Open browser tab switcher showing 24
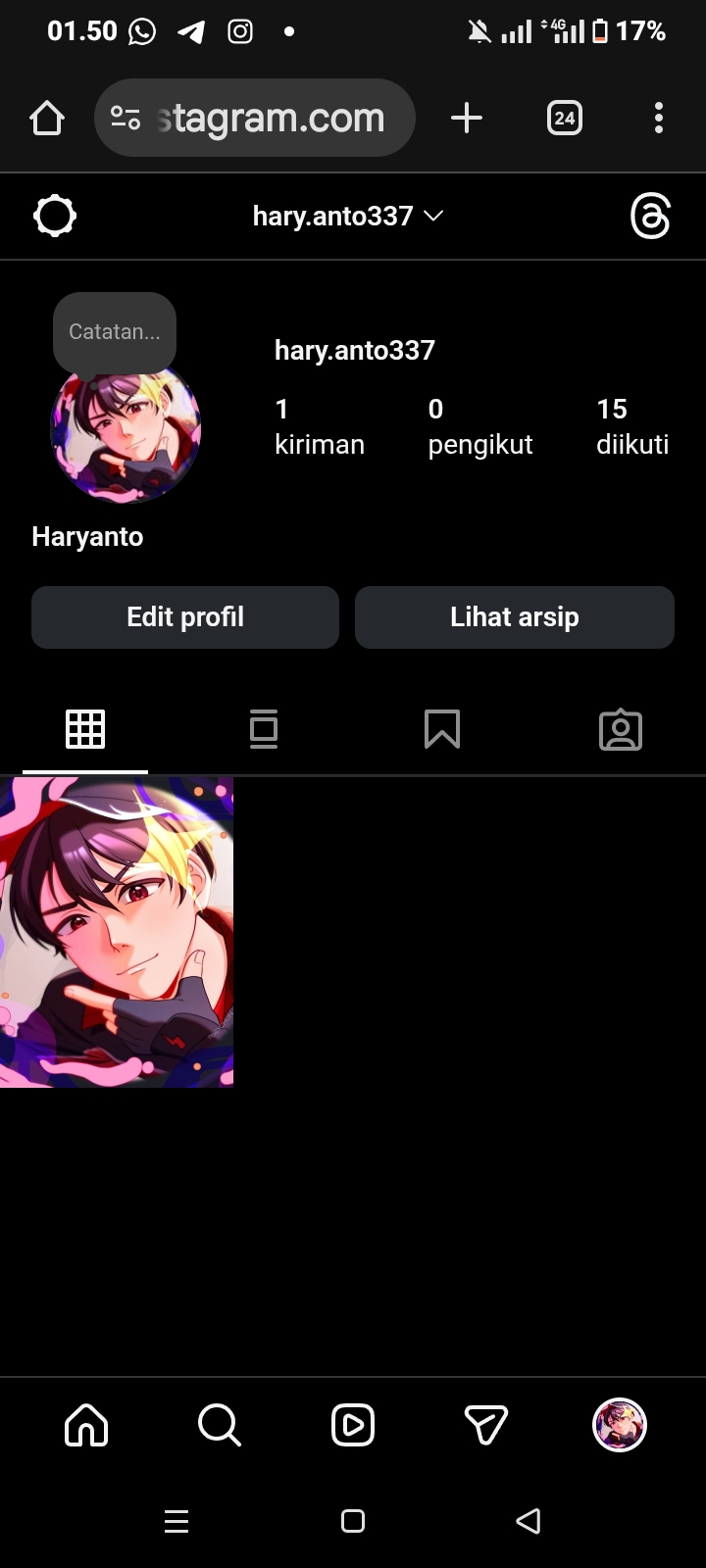The width and height of the screenshot is (706, 1568). click(565, 119)
